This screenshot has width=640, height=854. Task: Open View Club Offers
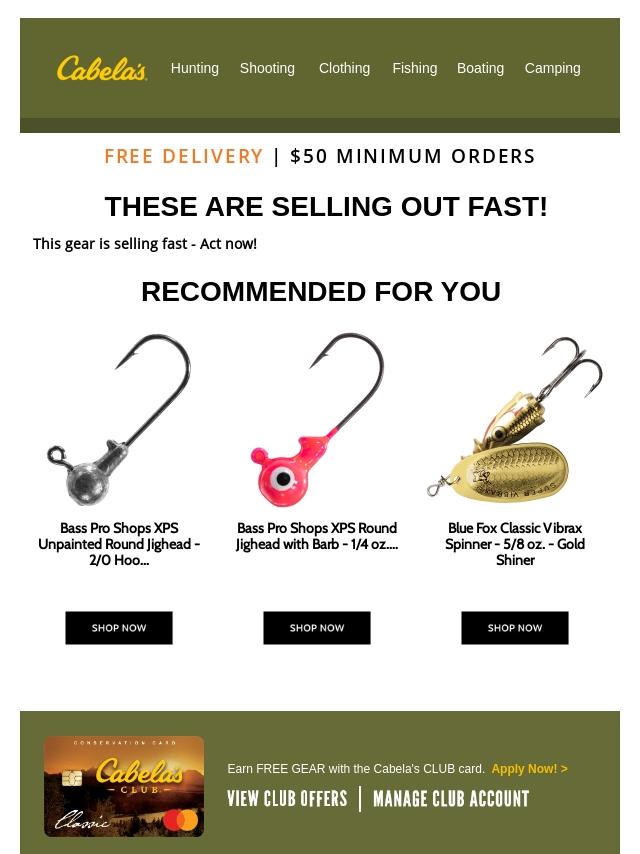pyautogui.click(x=287, y=799)
